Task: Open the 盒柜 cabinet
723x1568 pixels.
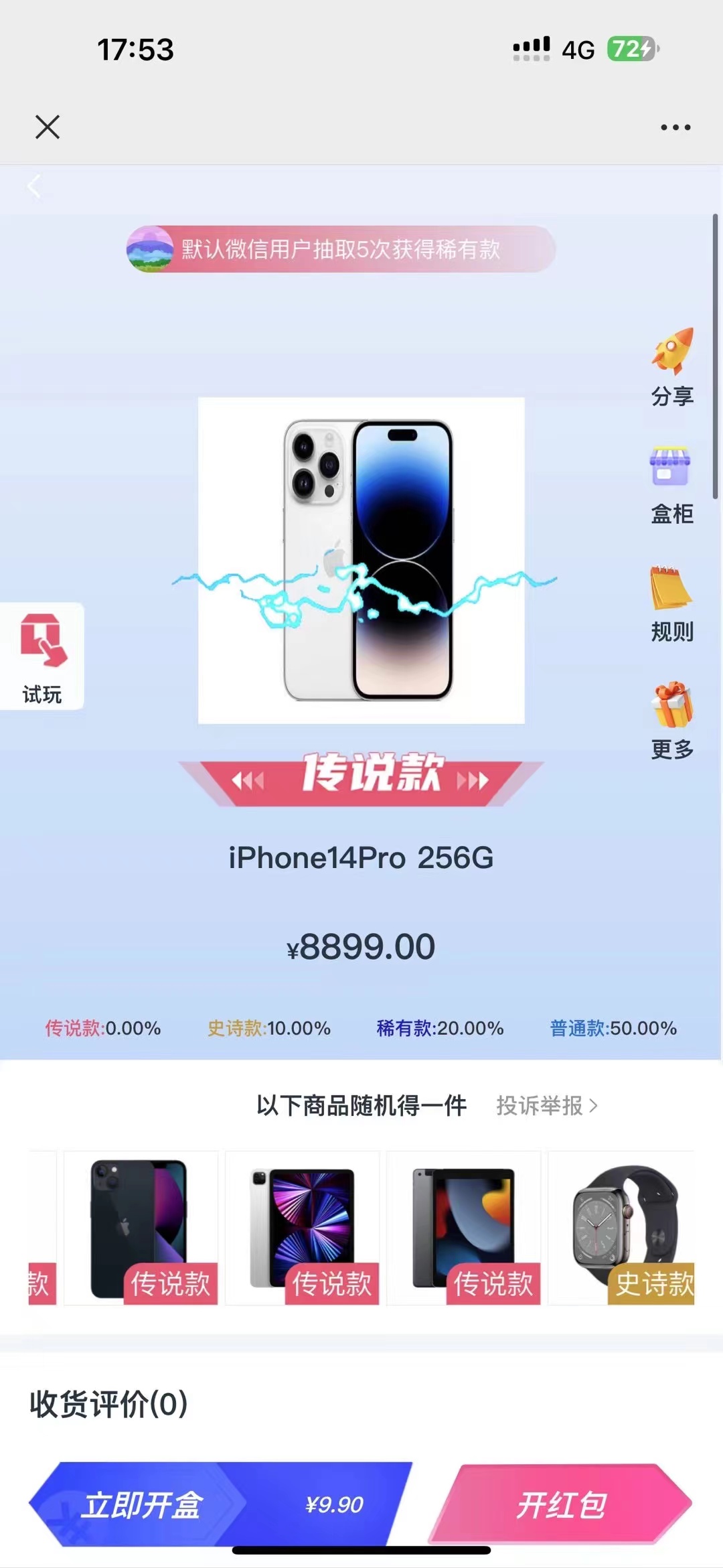Action: coord(671,485)
